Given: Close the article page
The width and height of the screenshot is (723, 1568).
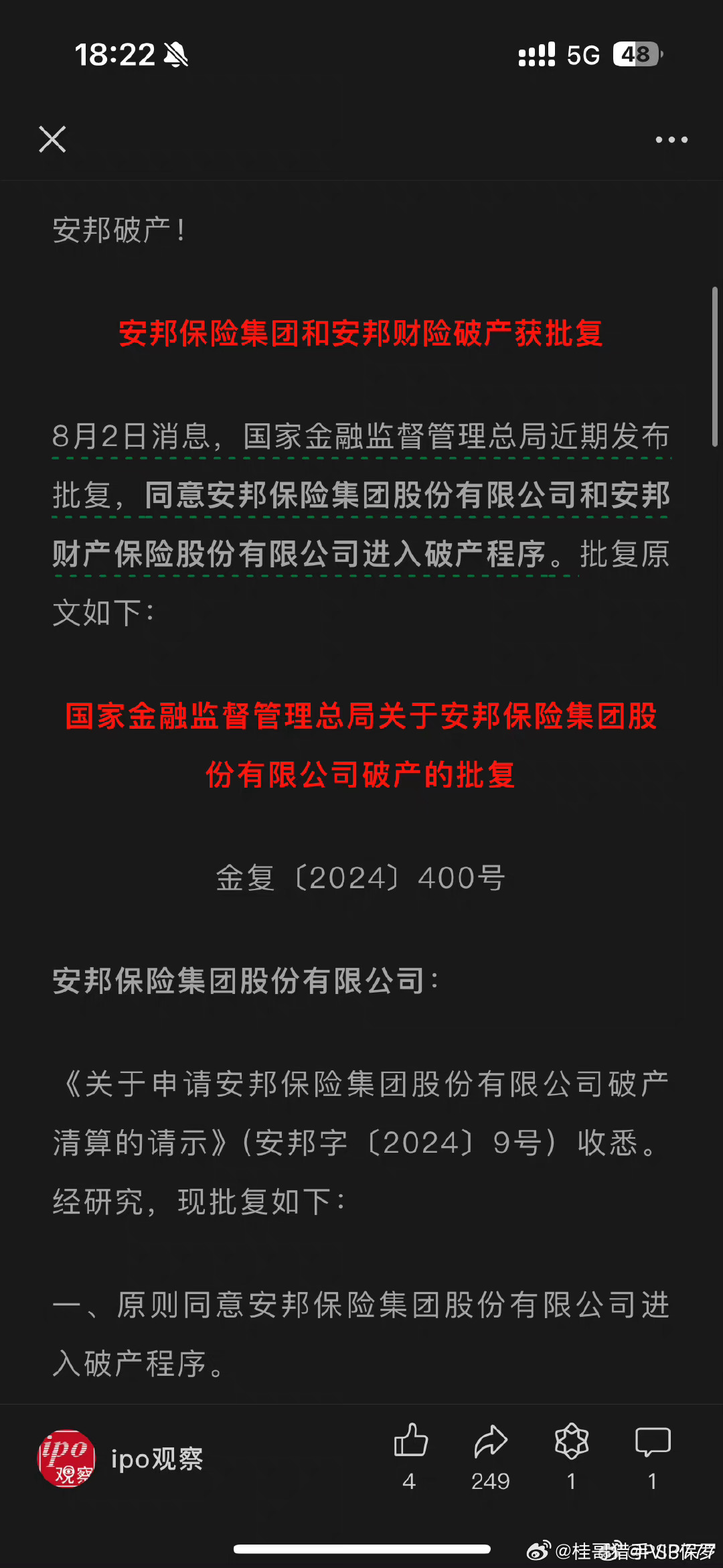Looking at the screenshot, I should pos(52,139).
